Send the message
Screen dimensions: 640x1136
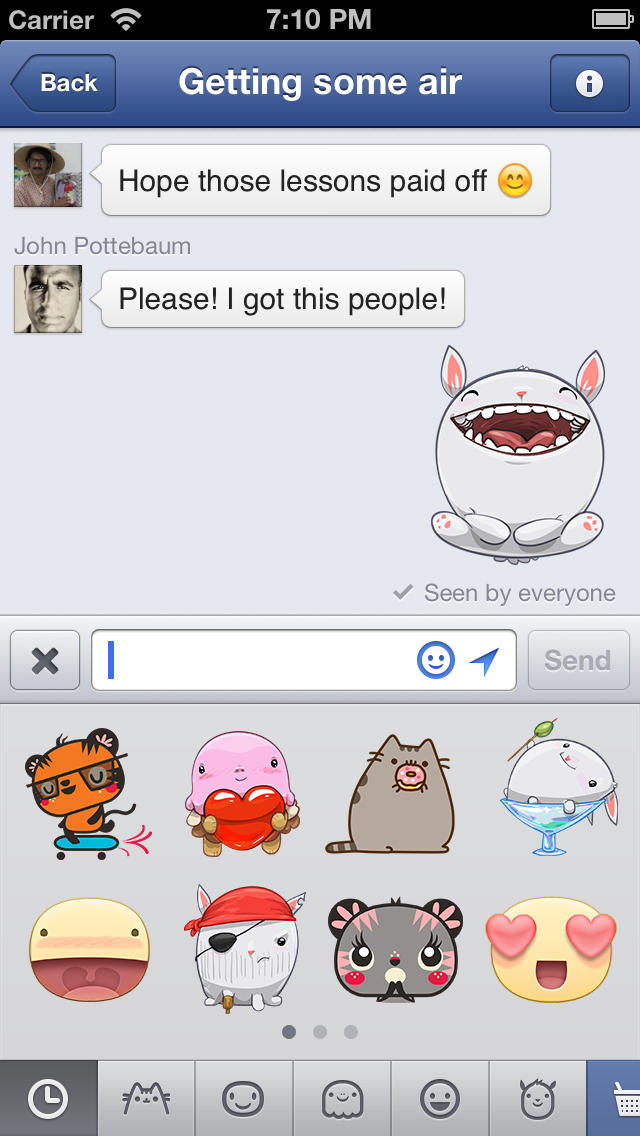point(578,660)
